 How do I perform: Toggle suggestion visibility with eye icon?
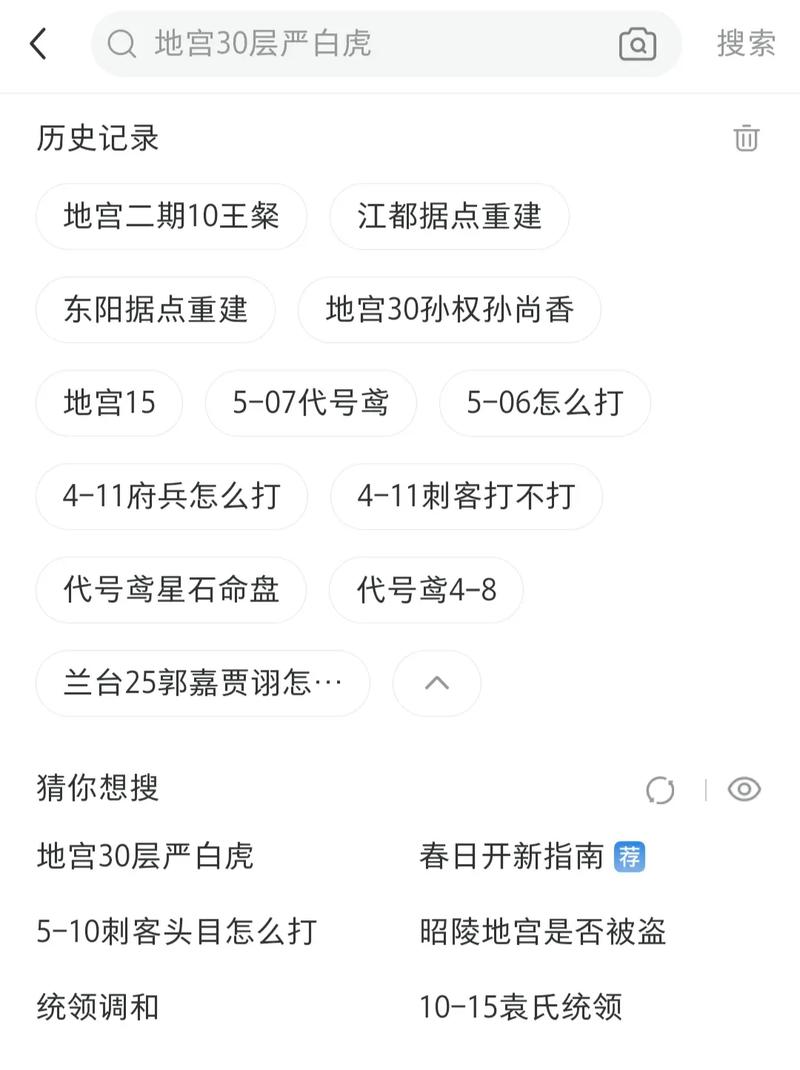click(x=744, y=790)
